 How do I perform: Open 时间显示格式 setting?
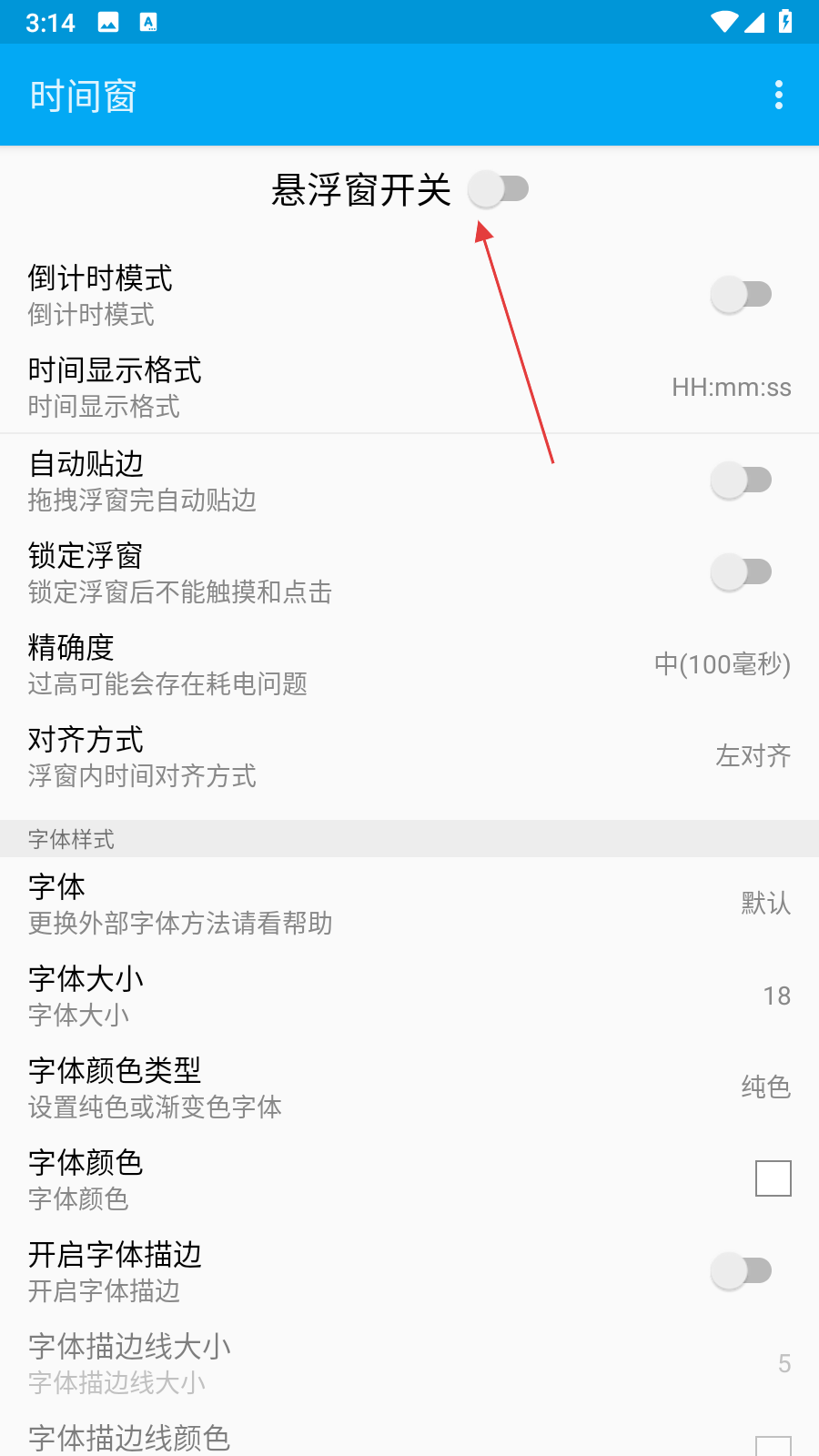click(409, 387)
